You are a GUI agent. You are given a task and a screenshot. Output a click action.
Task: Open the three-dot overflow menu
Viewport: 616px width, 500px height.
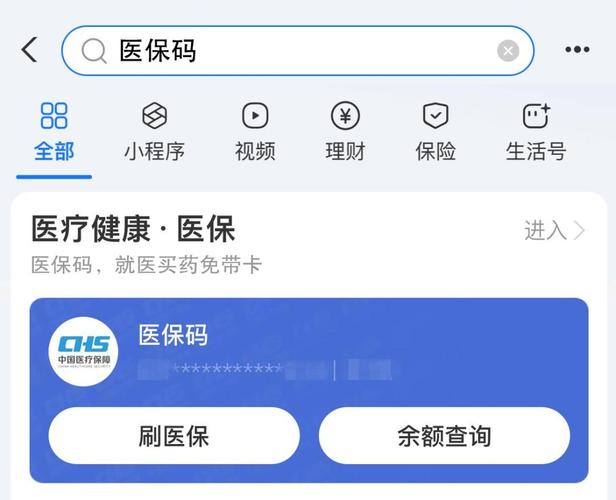coord(577,50)
